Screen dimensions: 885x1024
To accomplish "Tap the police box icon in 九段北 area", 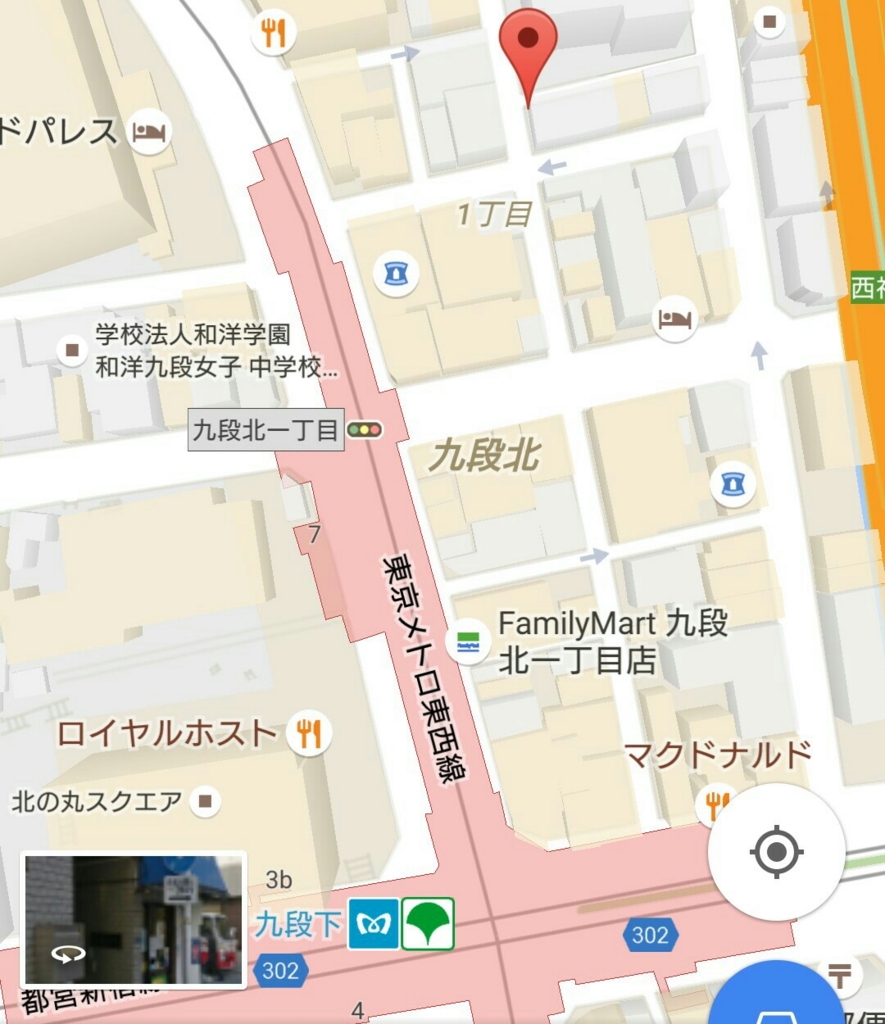I will coord(732,483).
